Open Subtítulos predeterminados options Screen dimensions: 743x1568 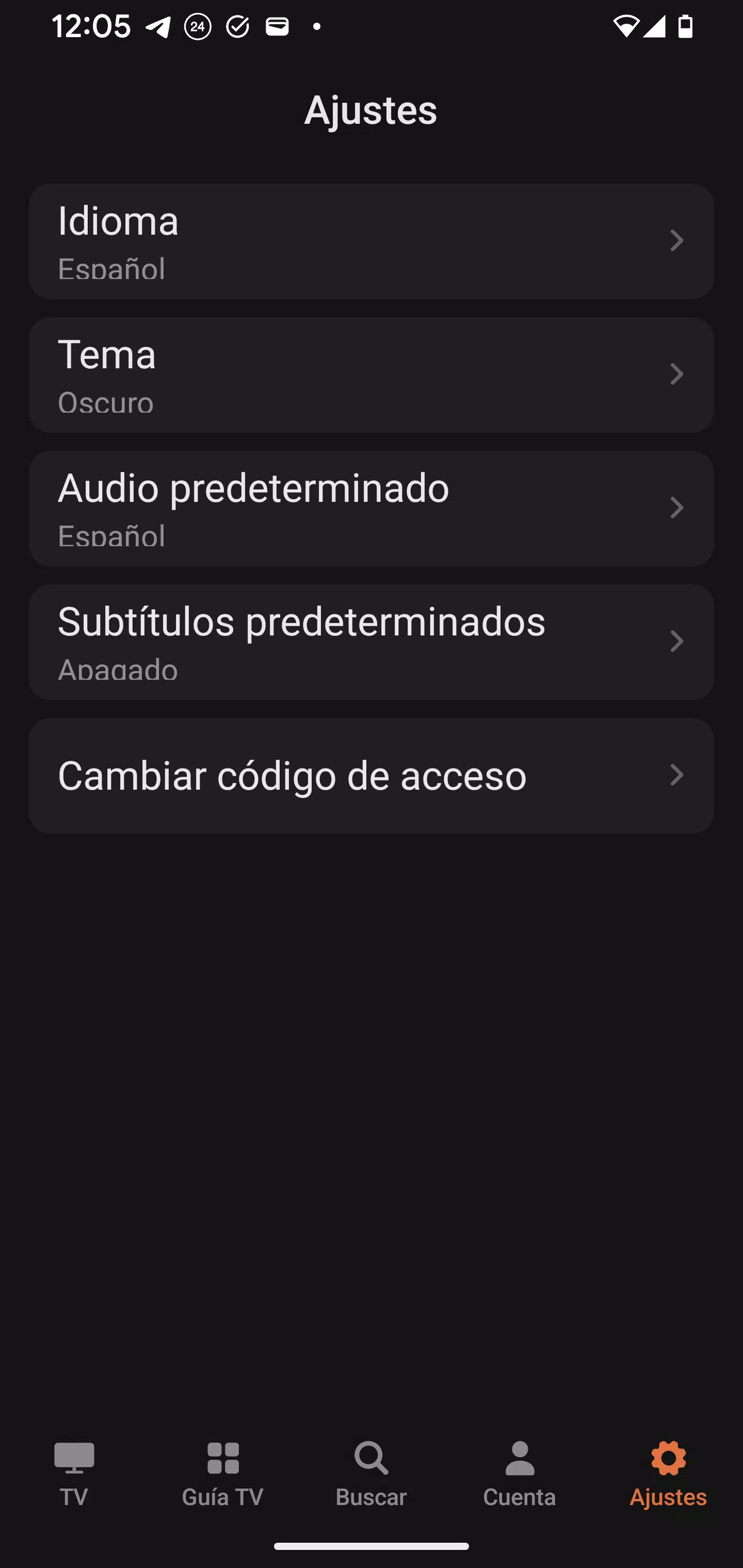371,642
